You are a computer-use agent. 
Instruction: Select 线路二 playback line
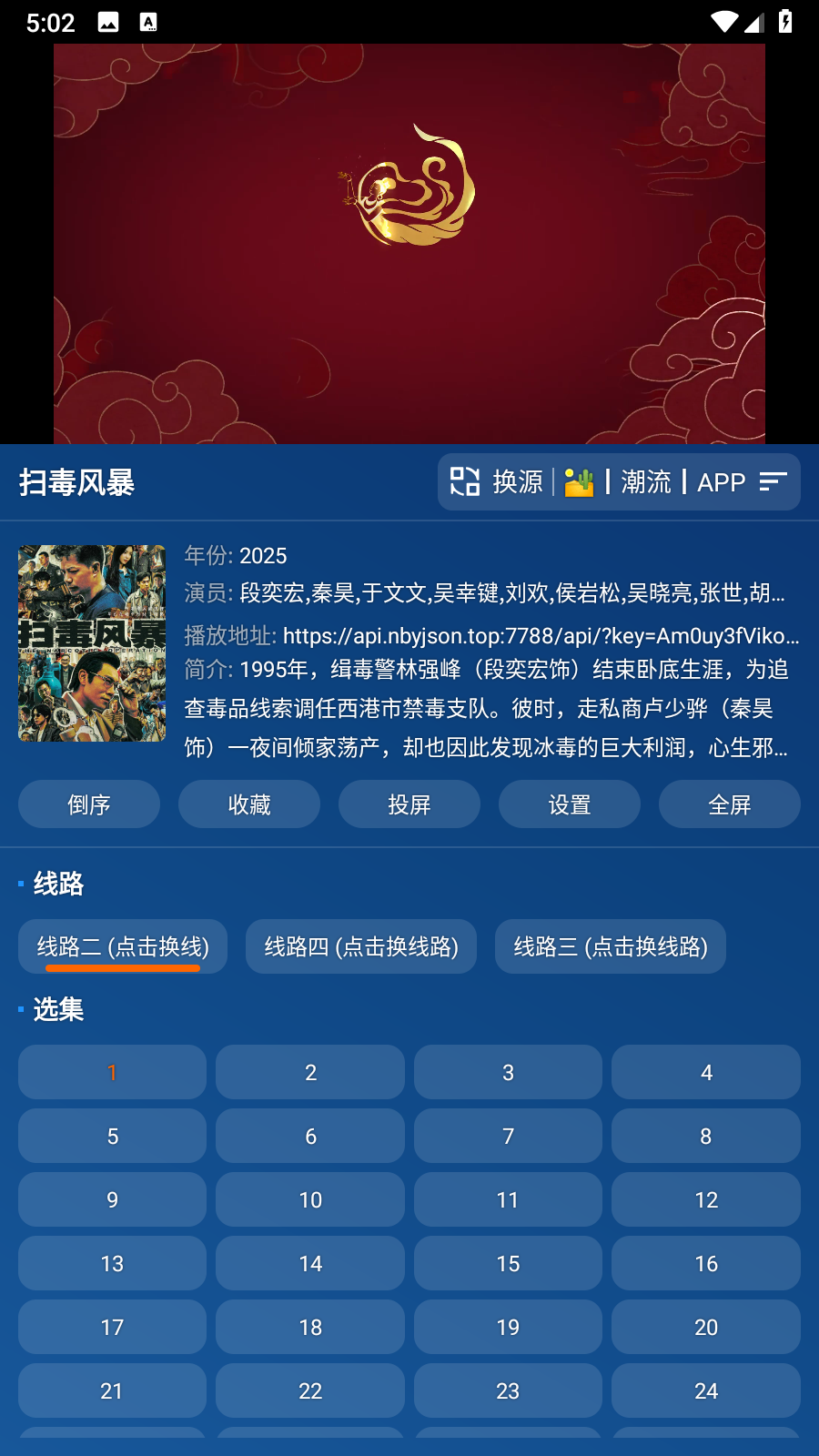tap(123, 946)
